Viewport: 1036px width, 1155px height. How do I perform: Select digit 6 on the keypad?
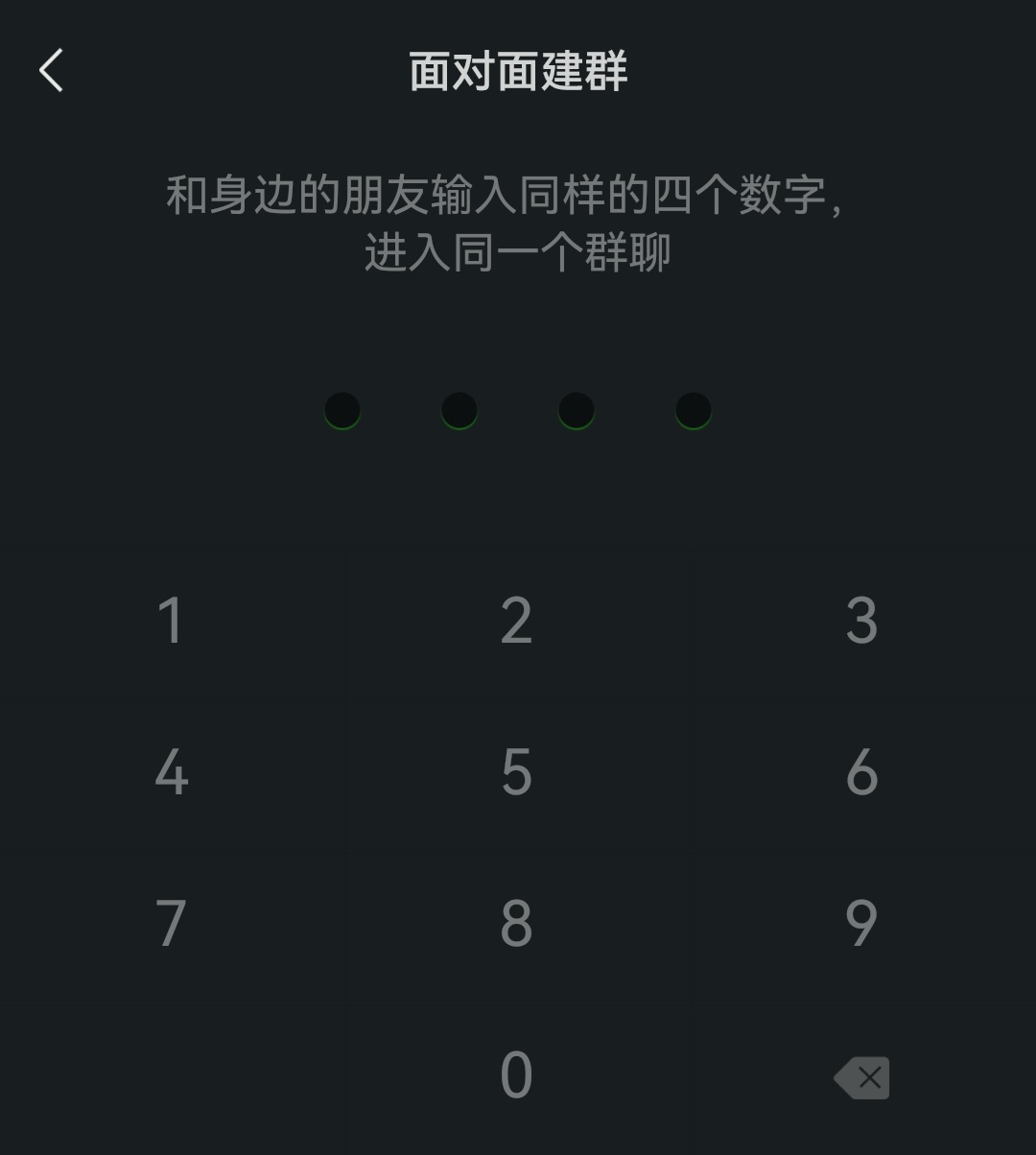click(x=861, y=772)
